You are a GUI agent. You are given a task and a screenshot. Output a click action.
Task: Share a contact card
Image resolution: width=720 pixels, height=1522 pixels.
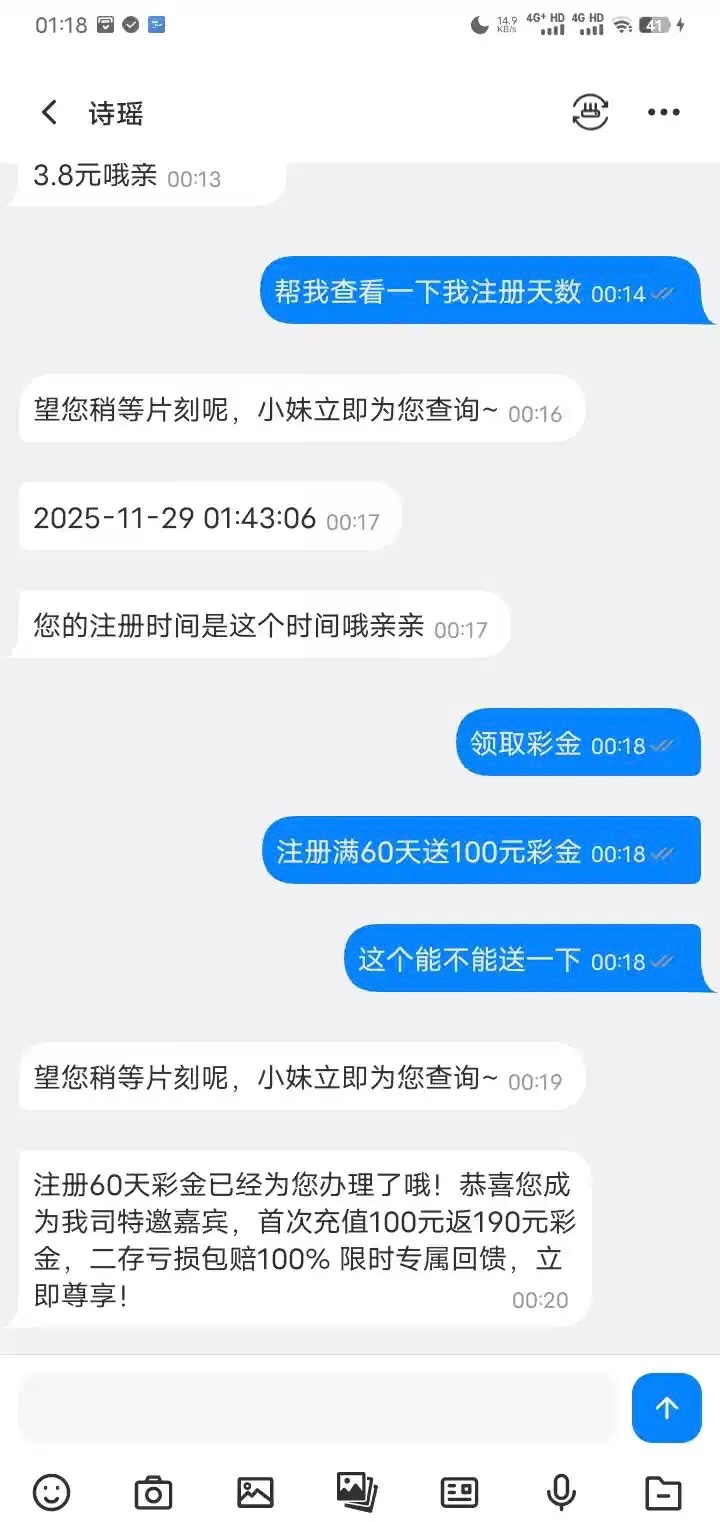[x=459, y=1492]
